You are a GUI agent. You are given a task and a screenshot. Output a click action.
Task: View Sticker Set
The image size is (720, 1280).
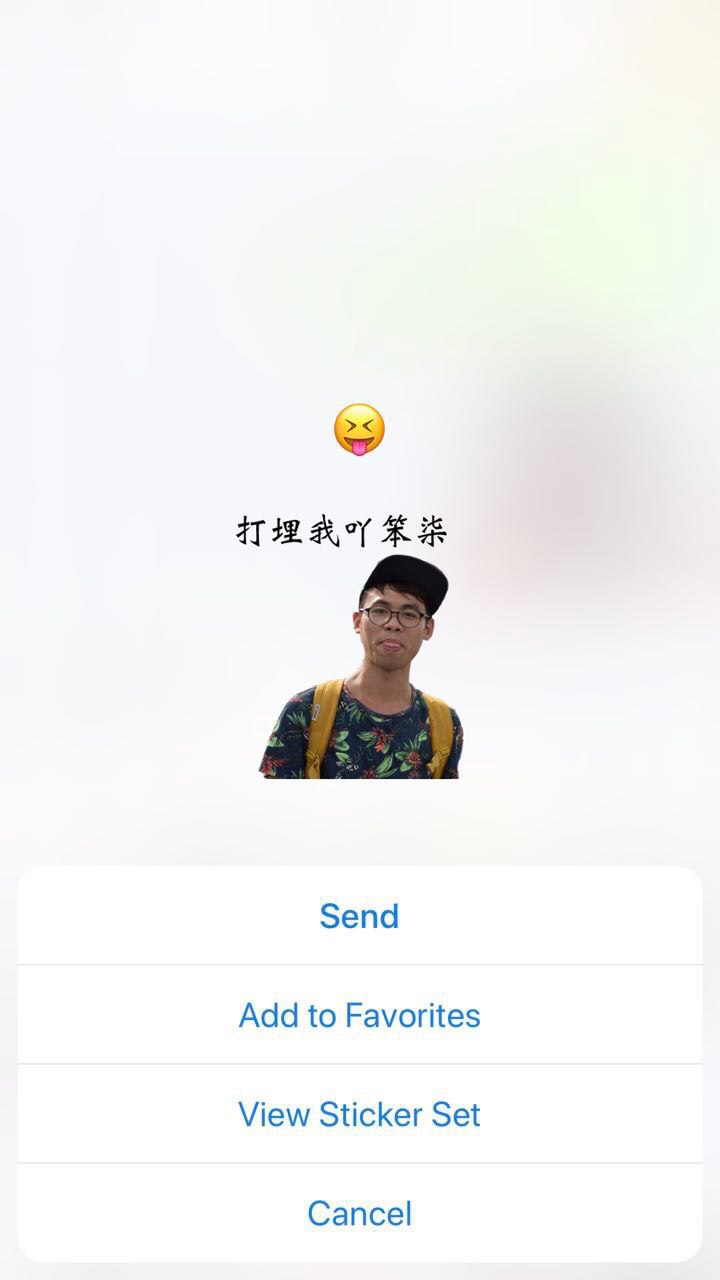(359, 1114)
